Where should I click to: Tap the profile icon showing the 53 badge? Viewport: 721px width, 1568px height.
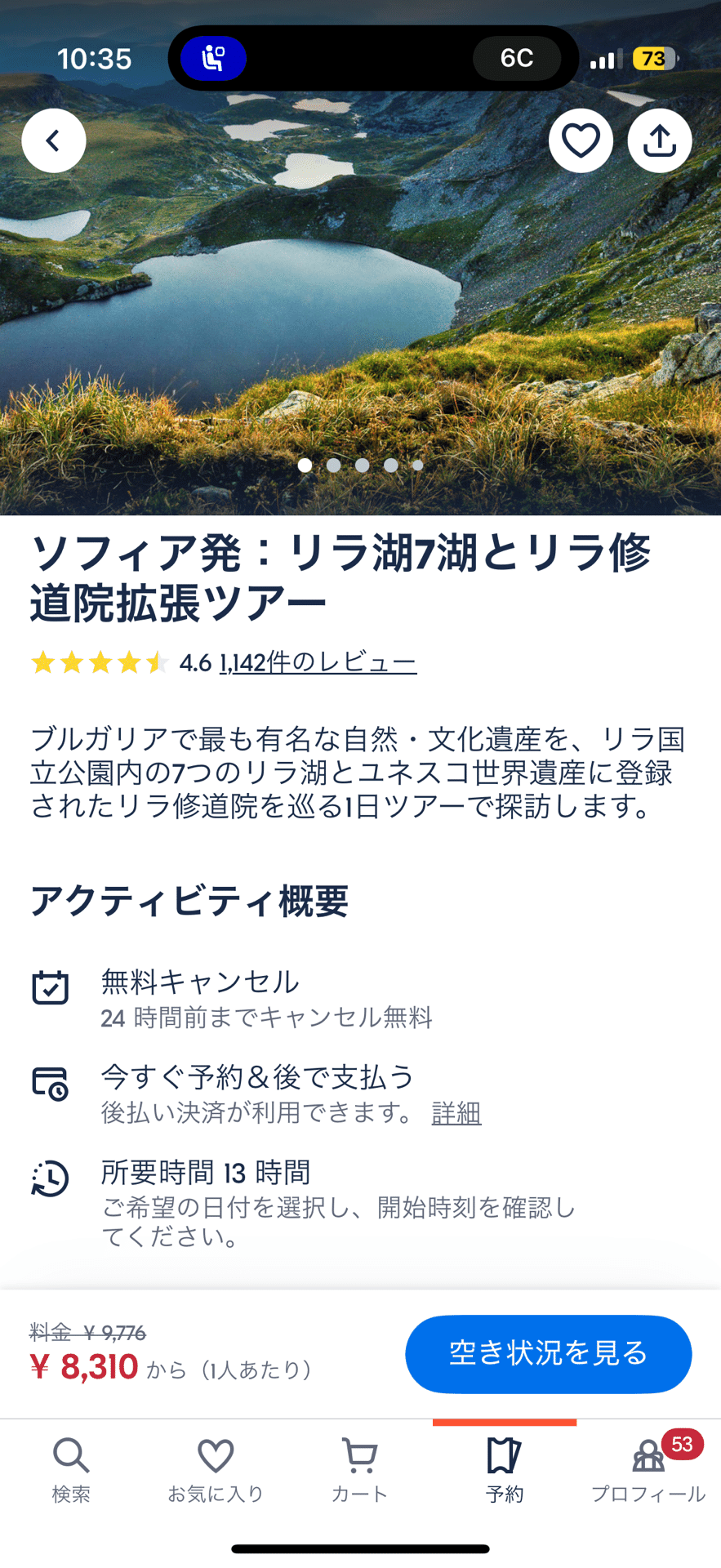point(647,1454)
